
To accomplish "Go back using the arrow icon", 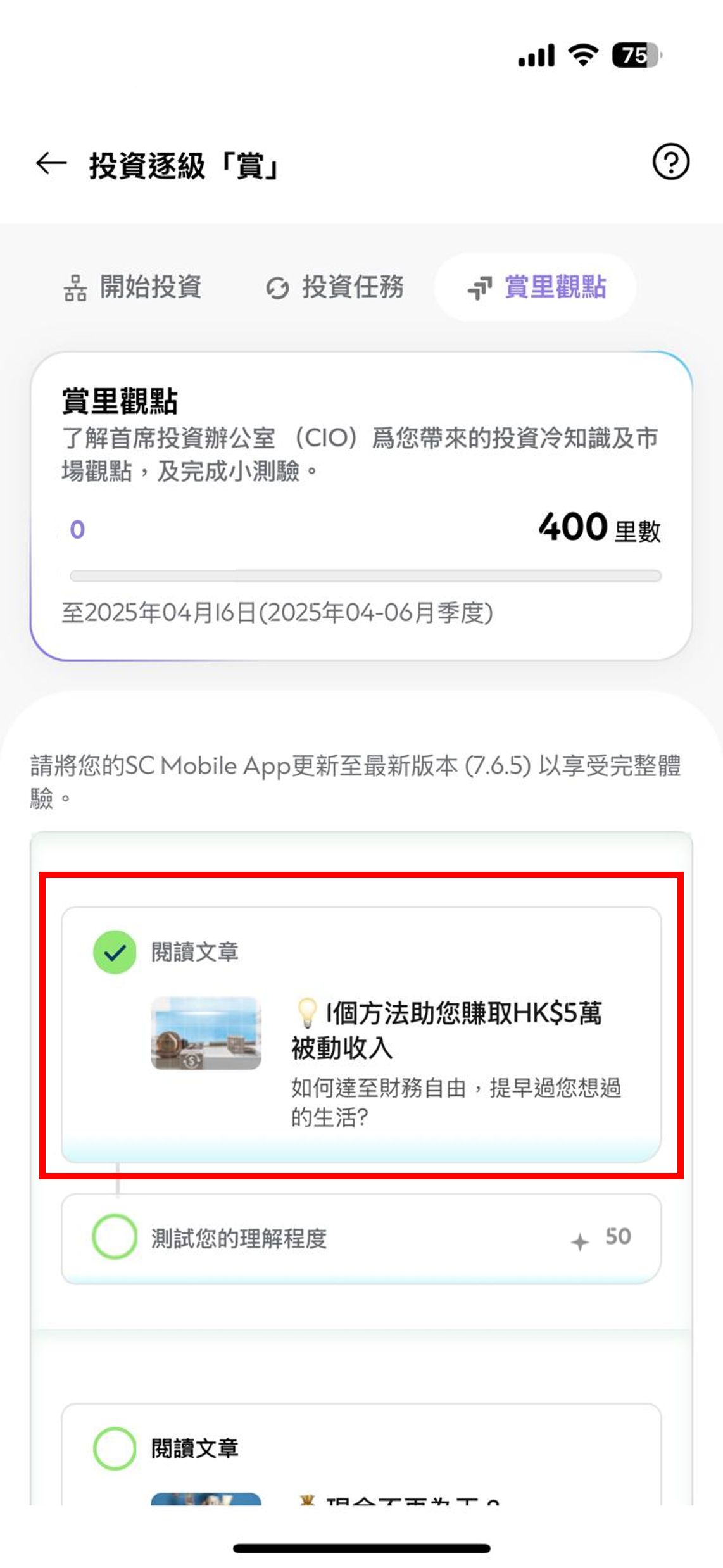I will point(51,164).
